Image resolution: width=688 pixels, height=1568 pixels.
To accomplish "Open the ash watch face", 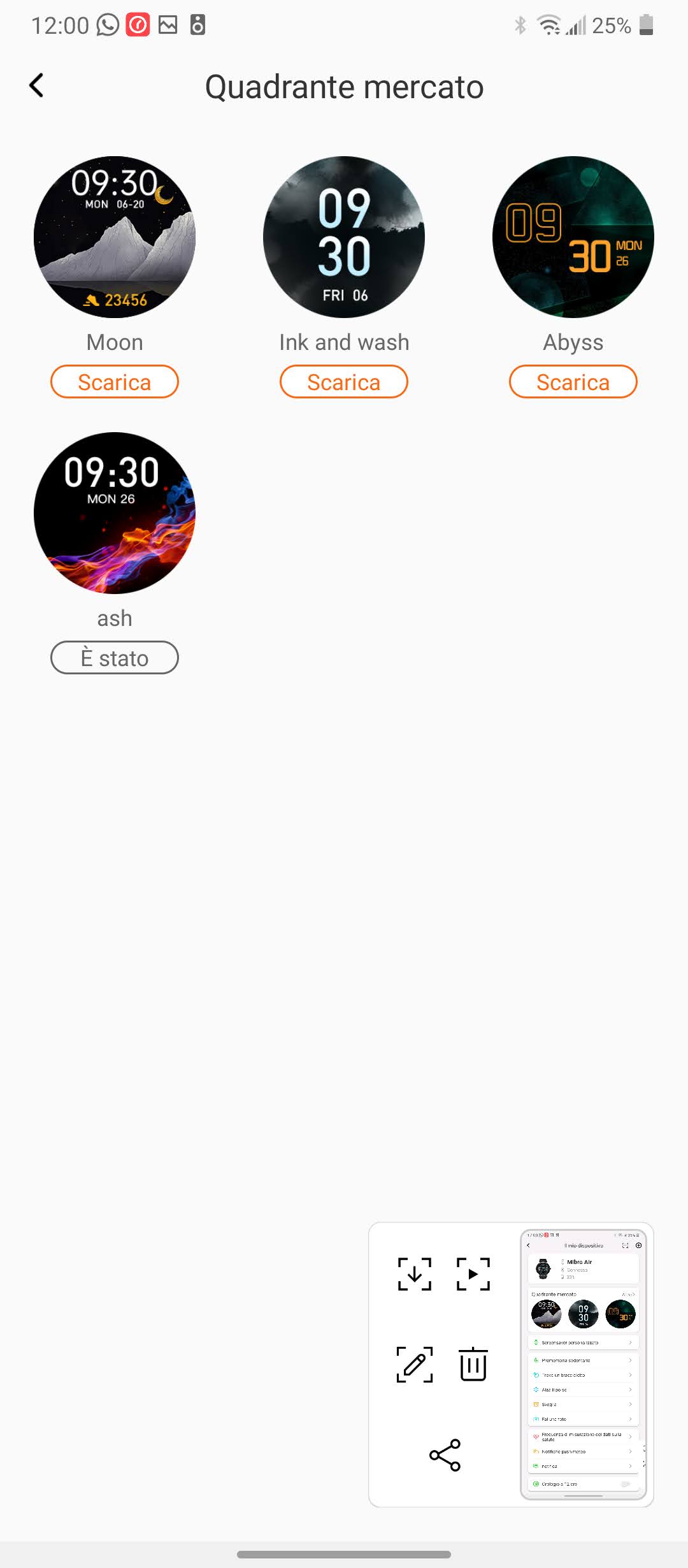I will (115, 513).
